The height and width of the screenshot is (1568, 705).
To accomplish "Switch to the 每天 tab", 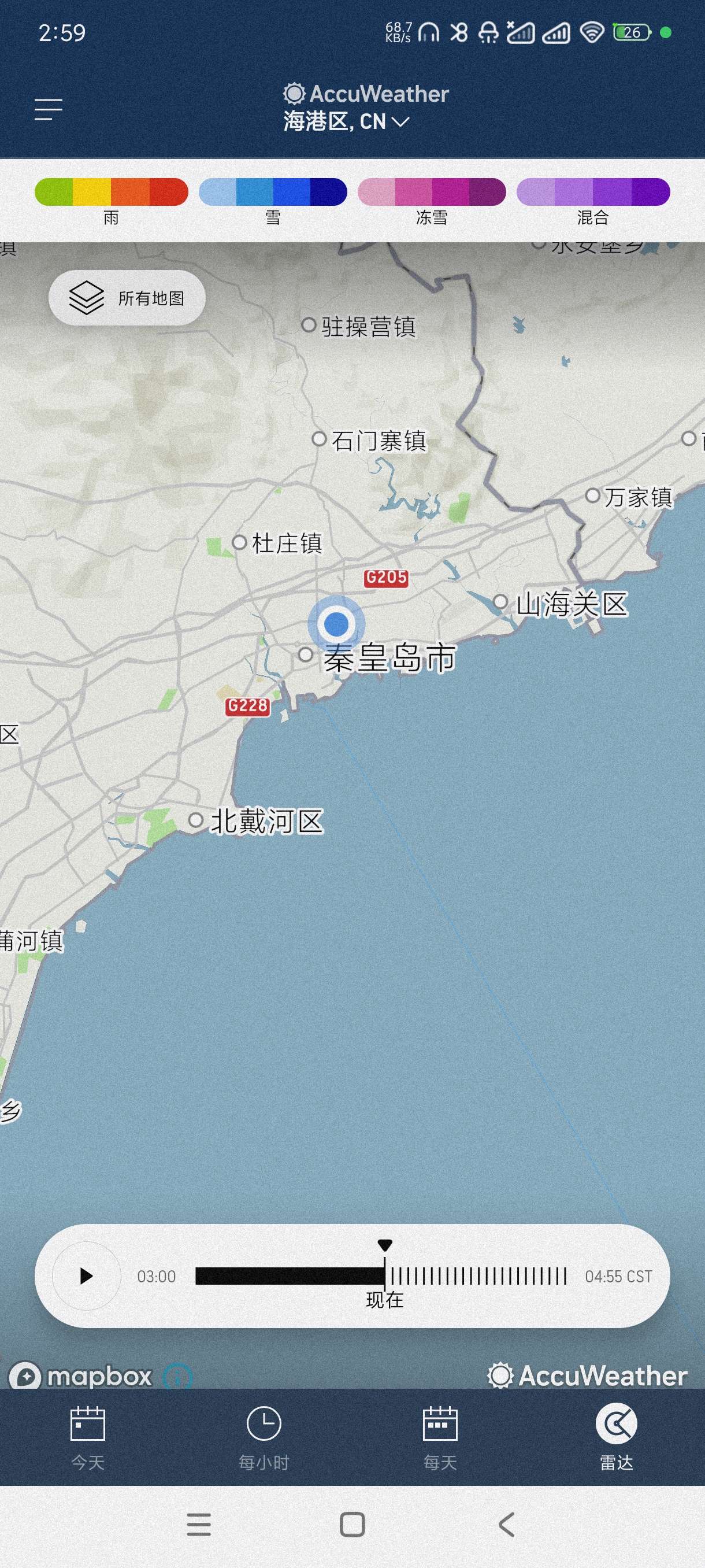I will [x=440, y=1438].
